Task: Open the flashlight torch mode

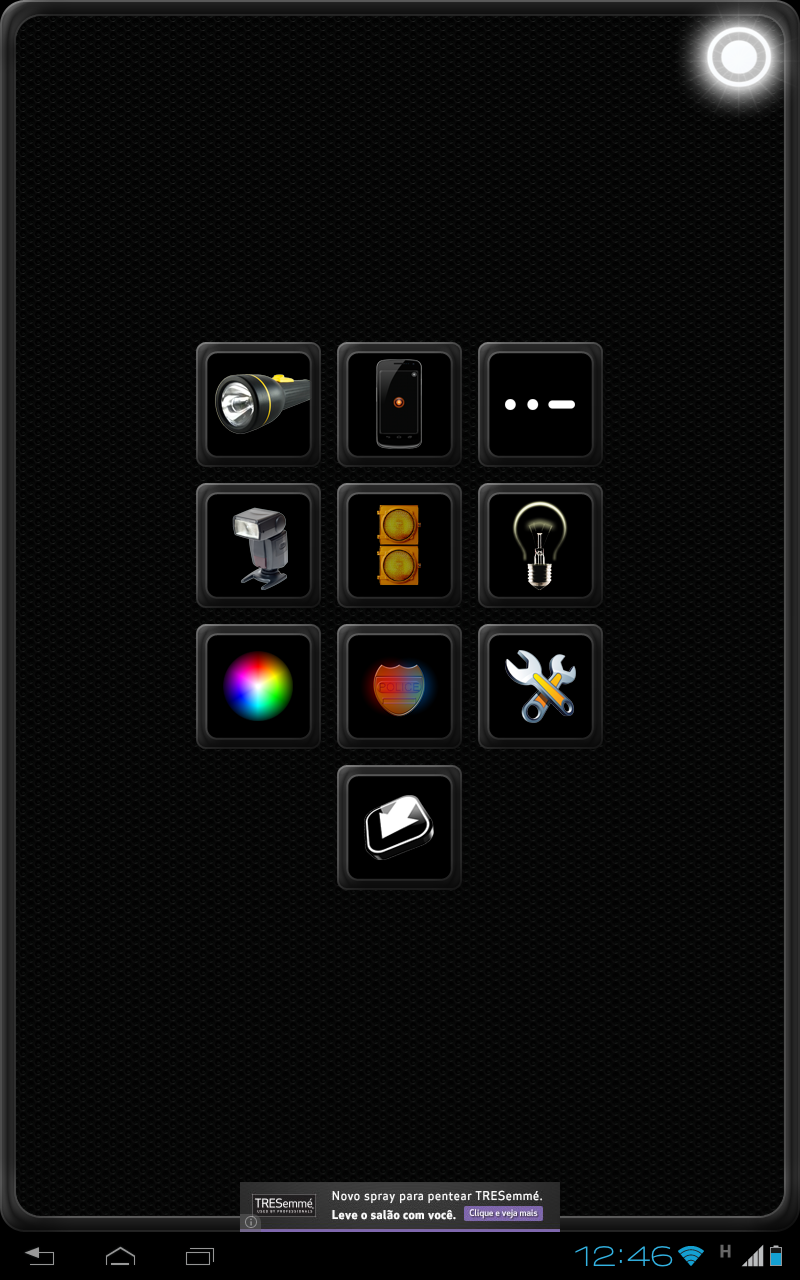Action: coord(258,404)
